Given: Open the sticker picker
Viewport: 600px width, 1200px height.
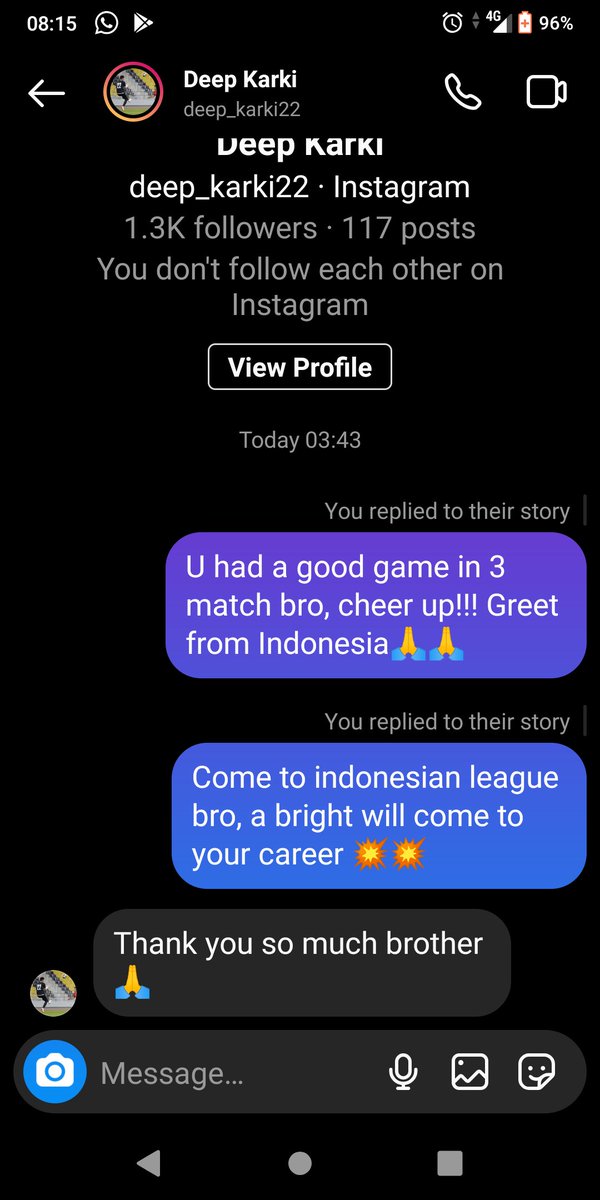Looking at the screenshot, I should 536,1073.
